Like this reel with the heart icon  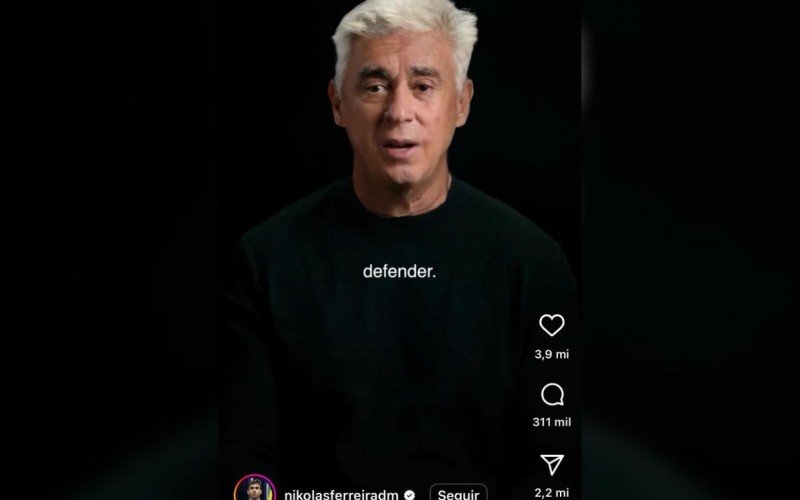point(552,325)
